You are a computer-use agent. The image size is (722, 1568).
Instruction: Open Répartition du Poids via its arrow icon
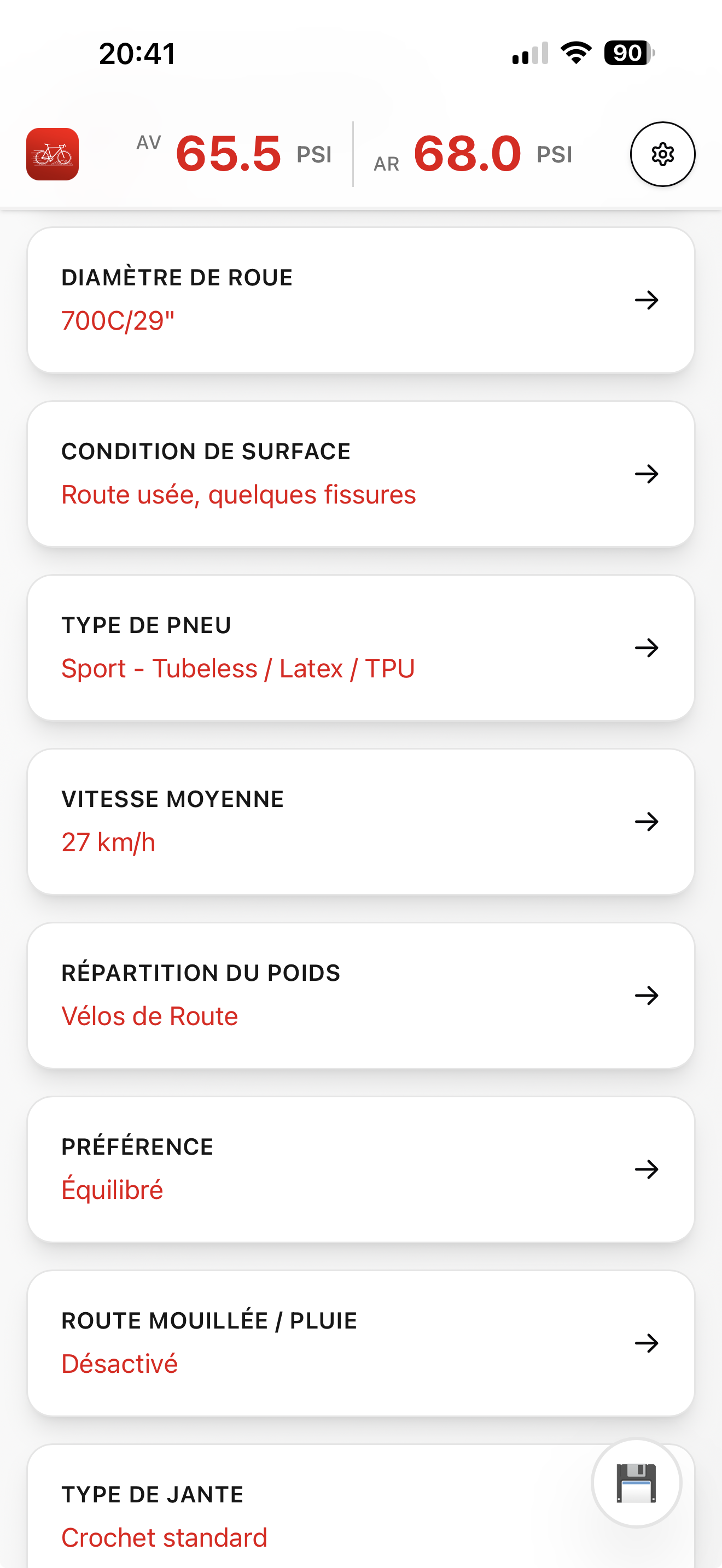[648, 995]
